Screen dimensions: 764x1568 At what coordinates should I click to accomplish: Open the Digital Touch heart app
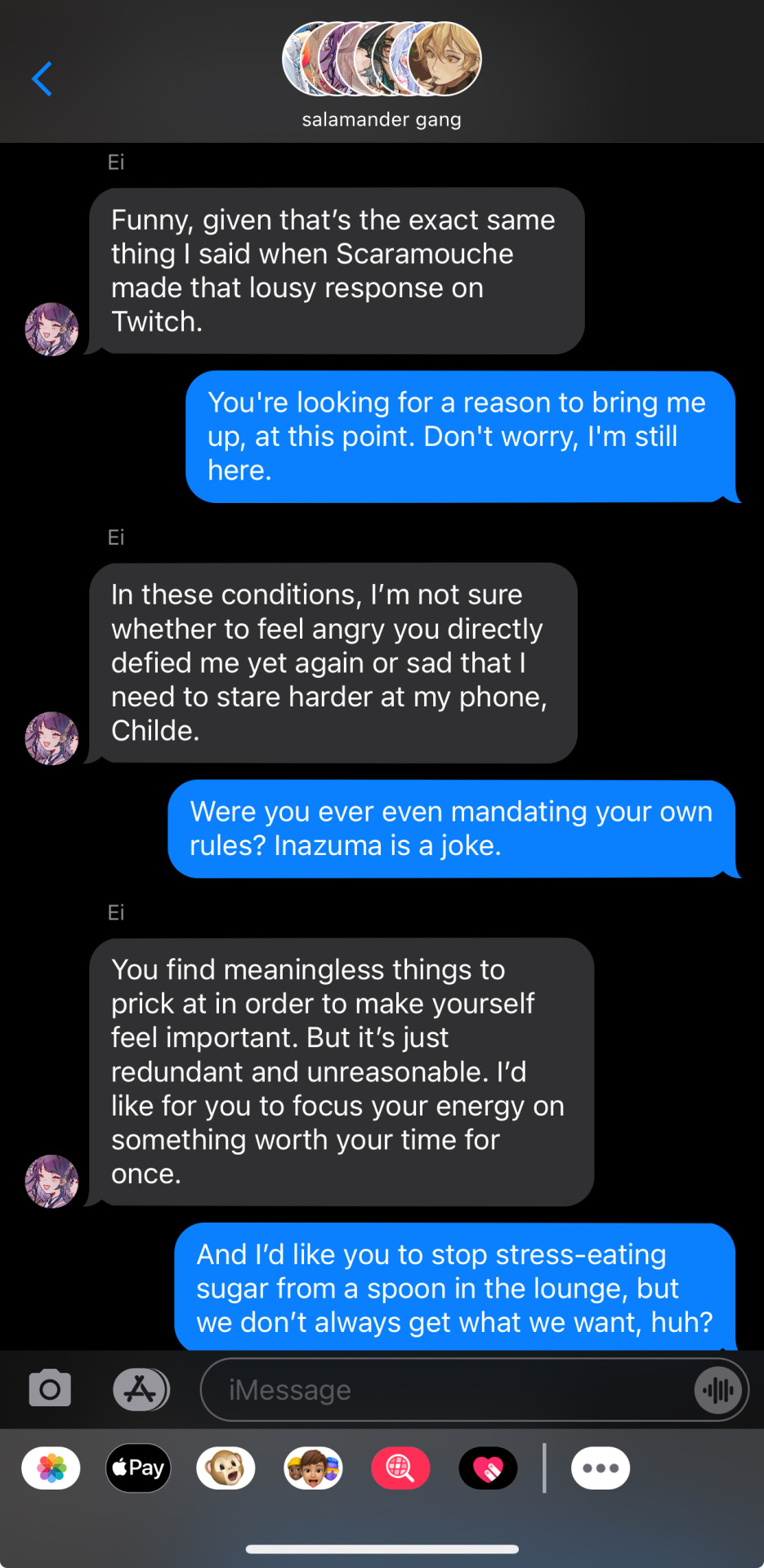(x=488, y=1468)
